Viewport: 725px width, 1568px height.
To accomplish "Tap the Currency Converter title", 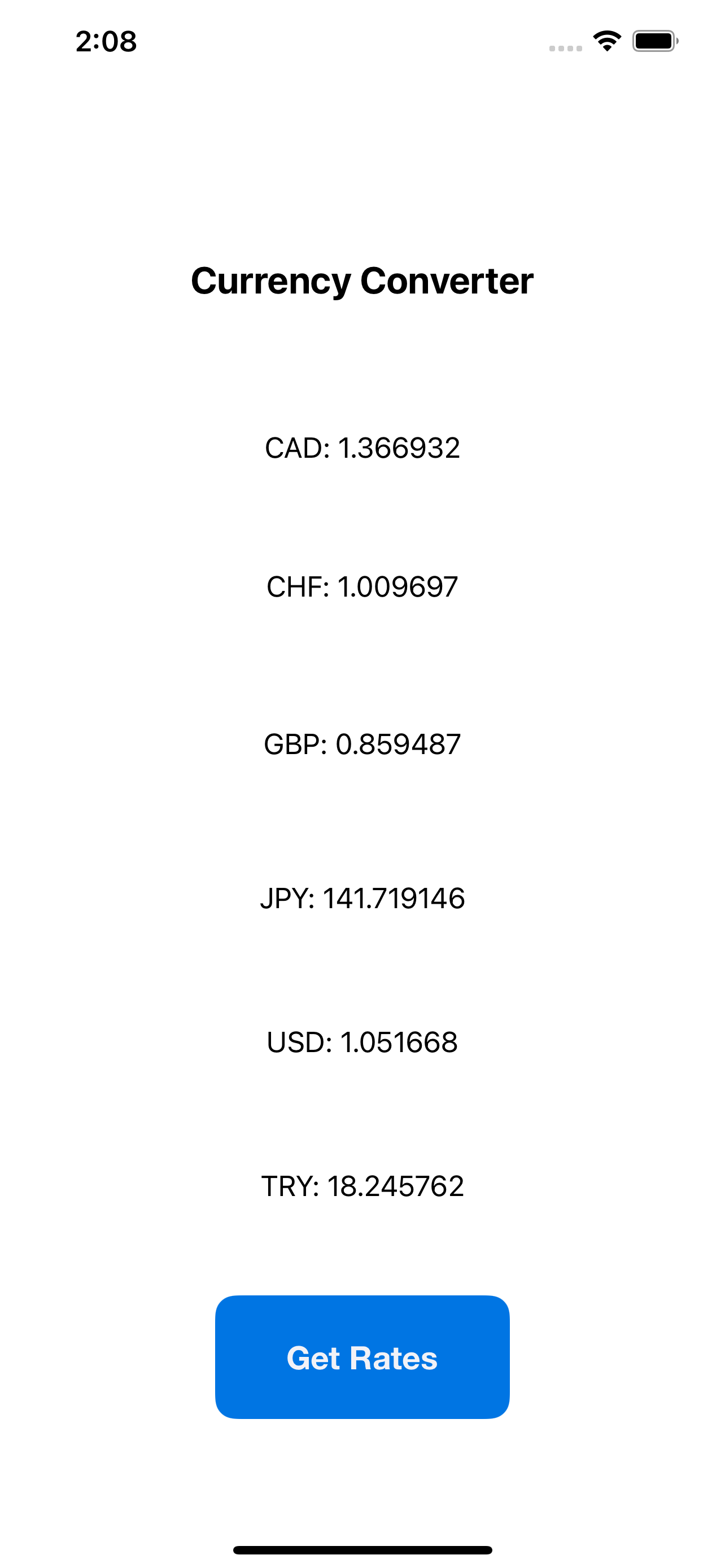I will click(362, 281).
